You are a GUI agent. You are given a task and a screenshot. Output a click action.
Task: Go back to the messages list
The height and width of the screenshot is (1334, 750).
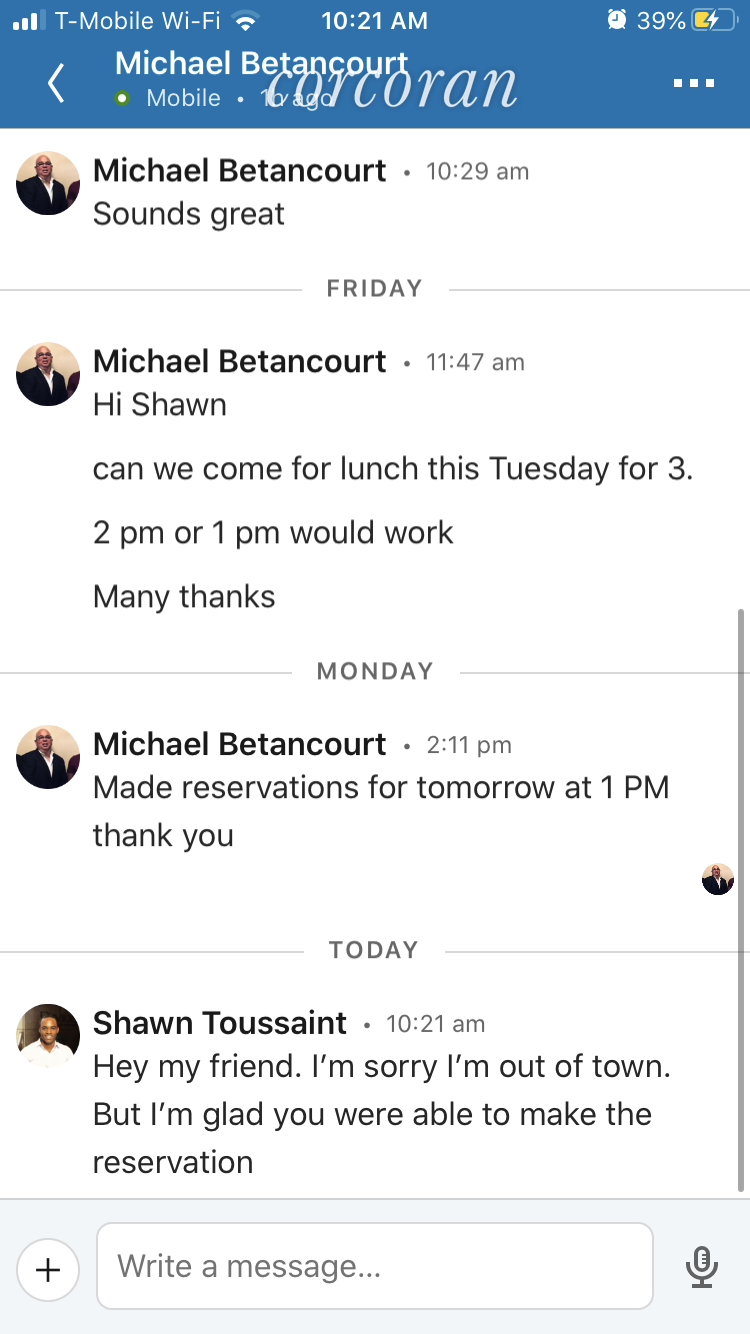56,84
